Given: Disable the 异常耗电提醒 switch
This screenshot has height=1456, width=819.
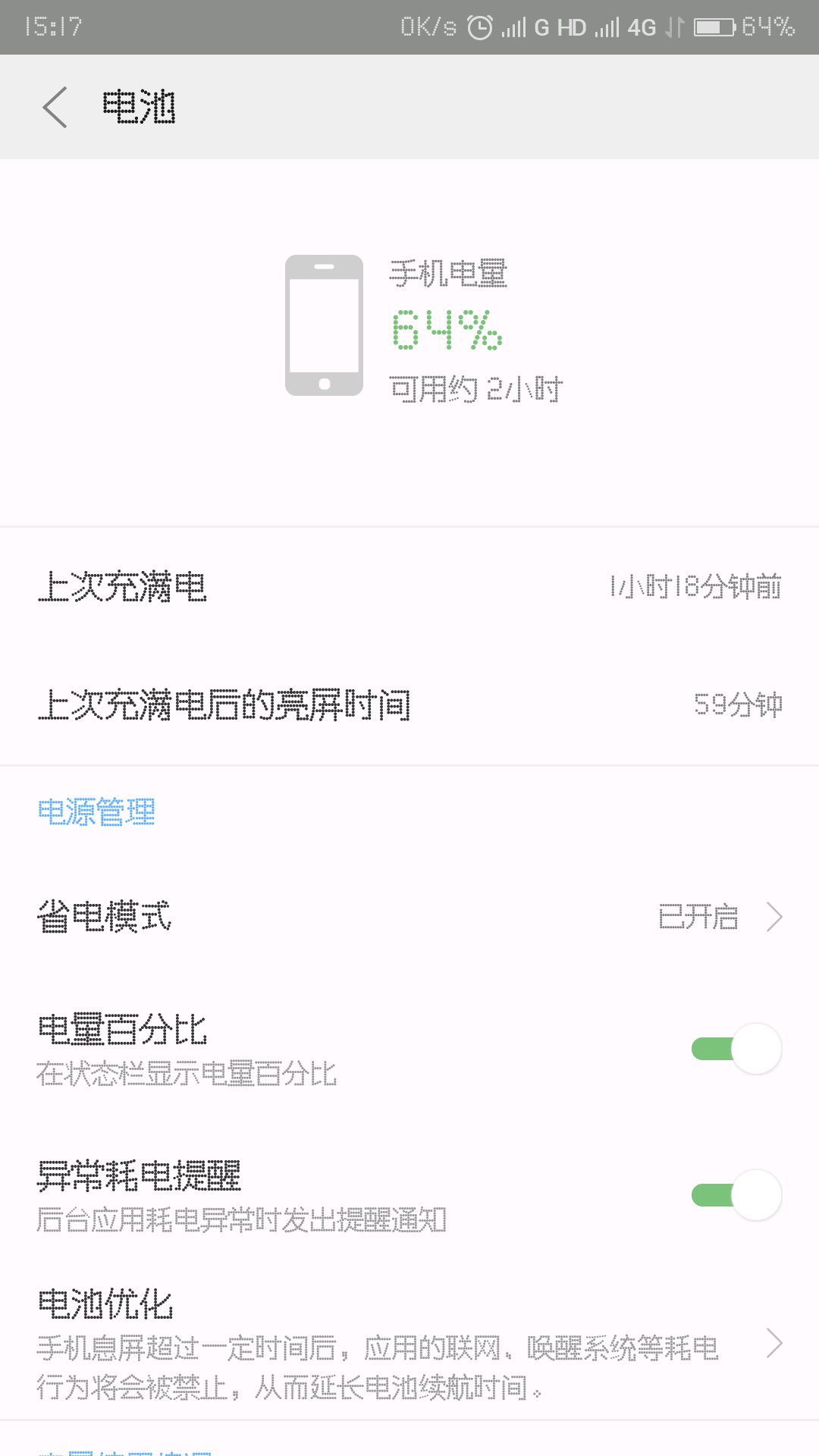Looking at the screenshot, I should 736,1195.
